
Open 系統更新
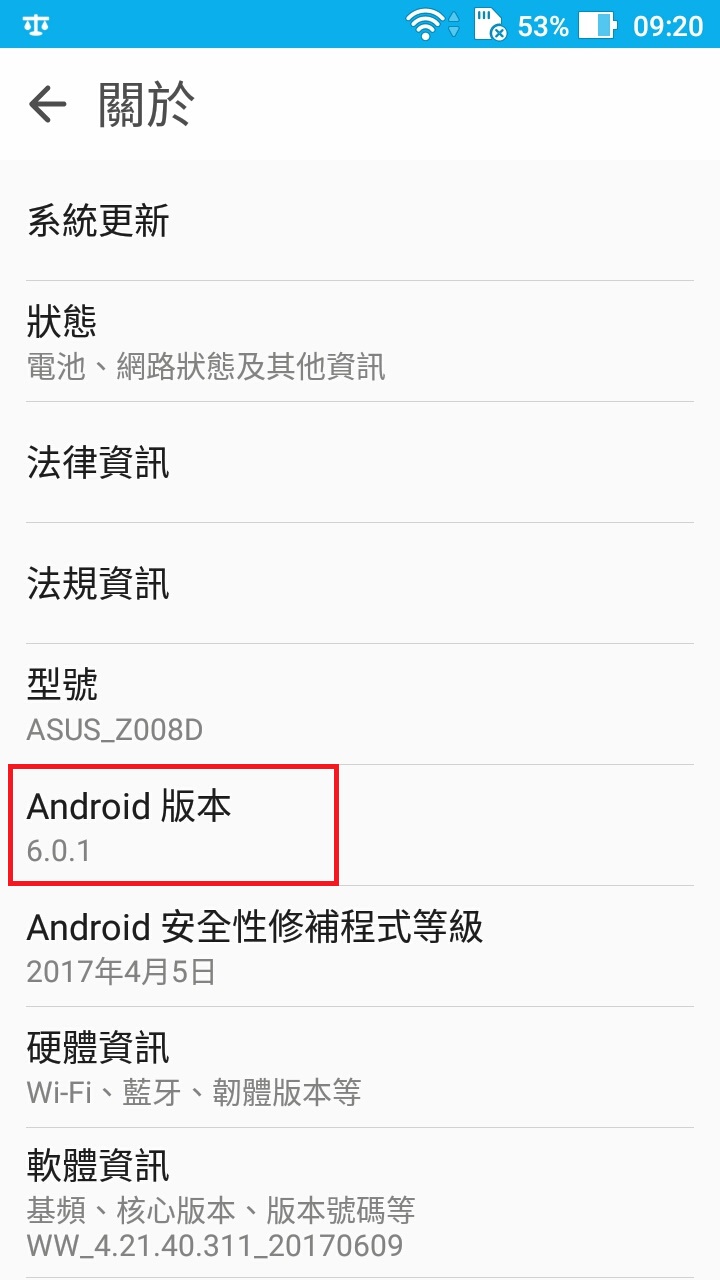(360, 220)
